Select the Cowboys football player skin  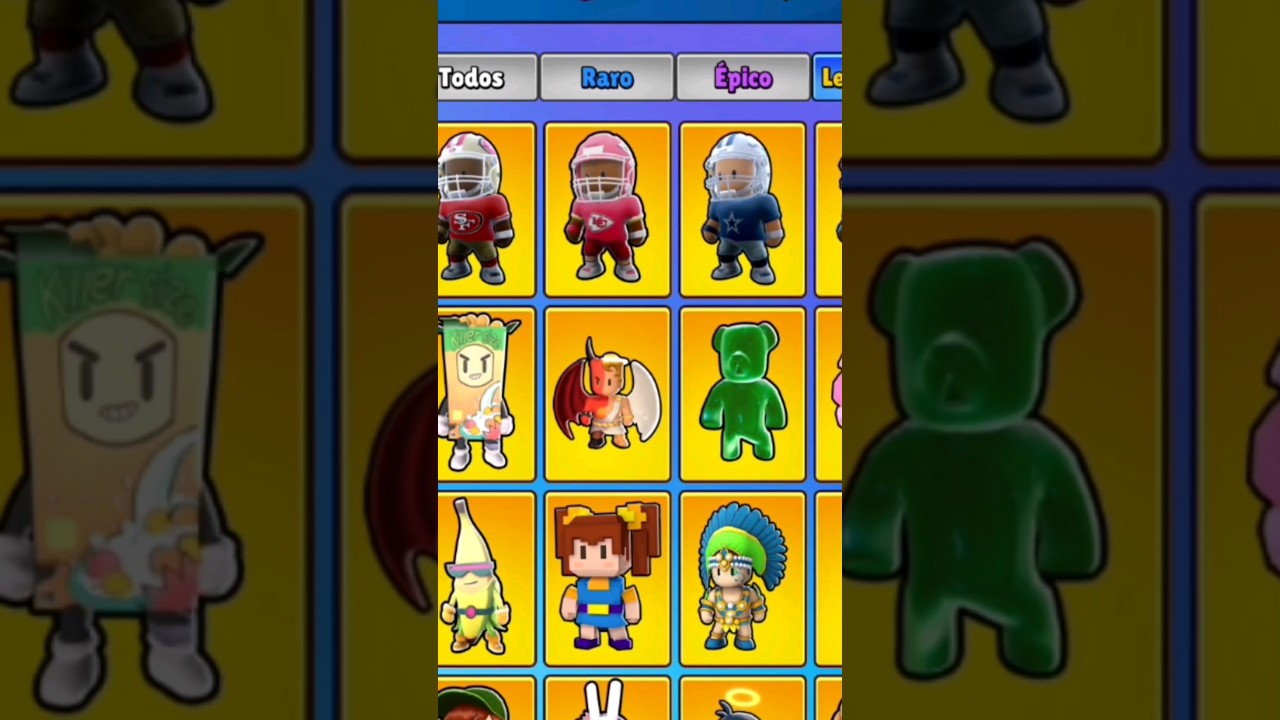coord(742,210)
